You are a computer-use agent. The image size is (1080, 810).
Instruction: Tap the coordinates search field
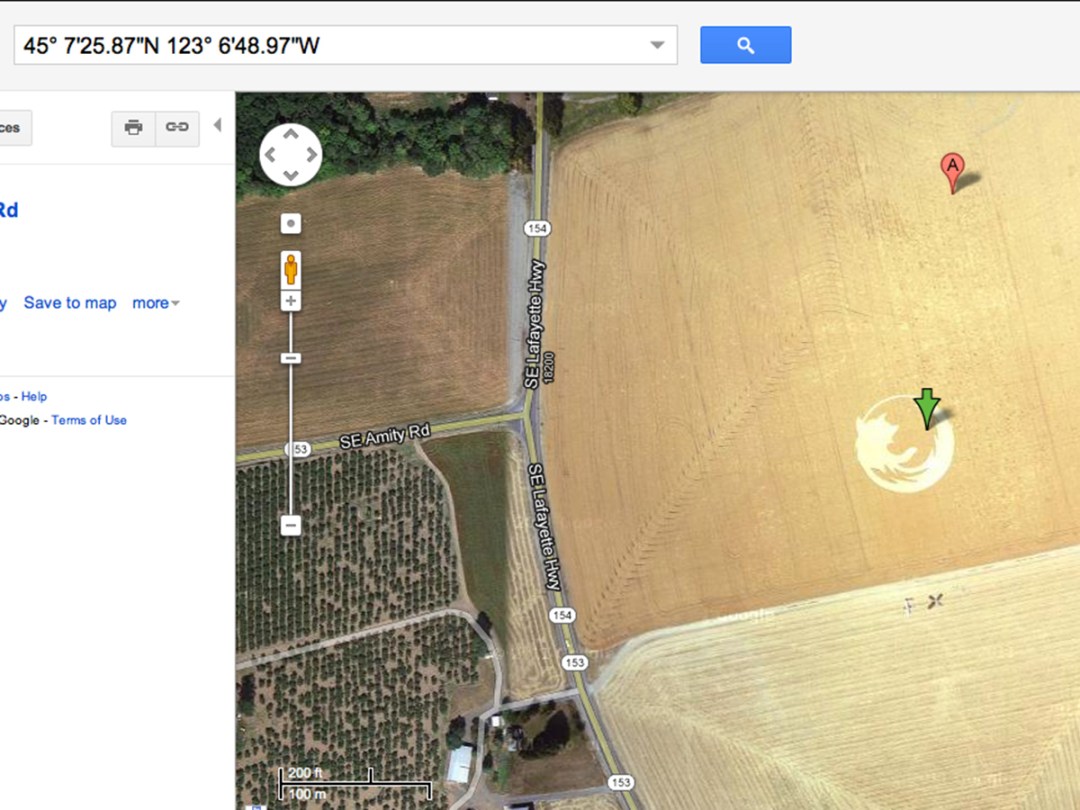coord(330,45)
